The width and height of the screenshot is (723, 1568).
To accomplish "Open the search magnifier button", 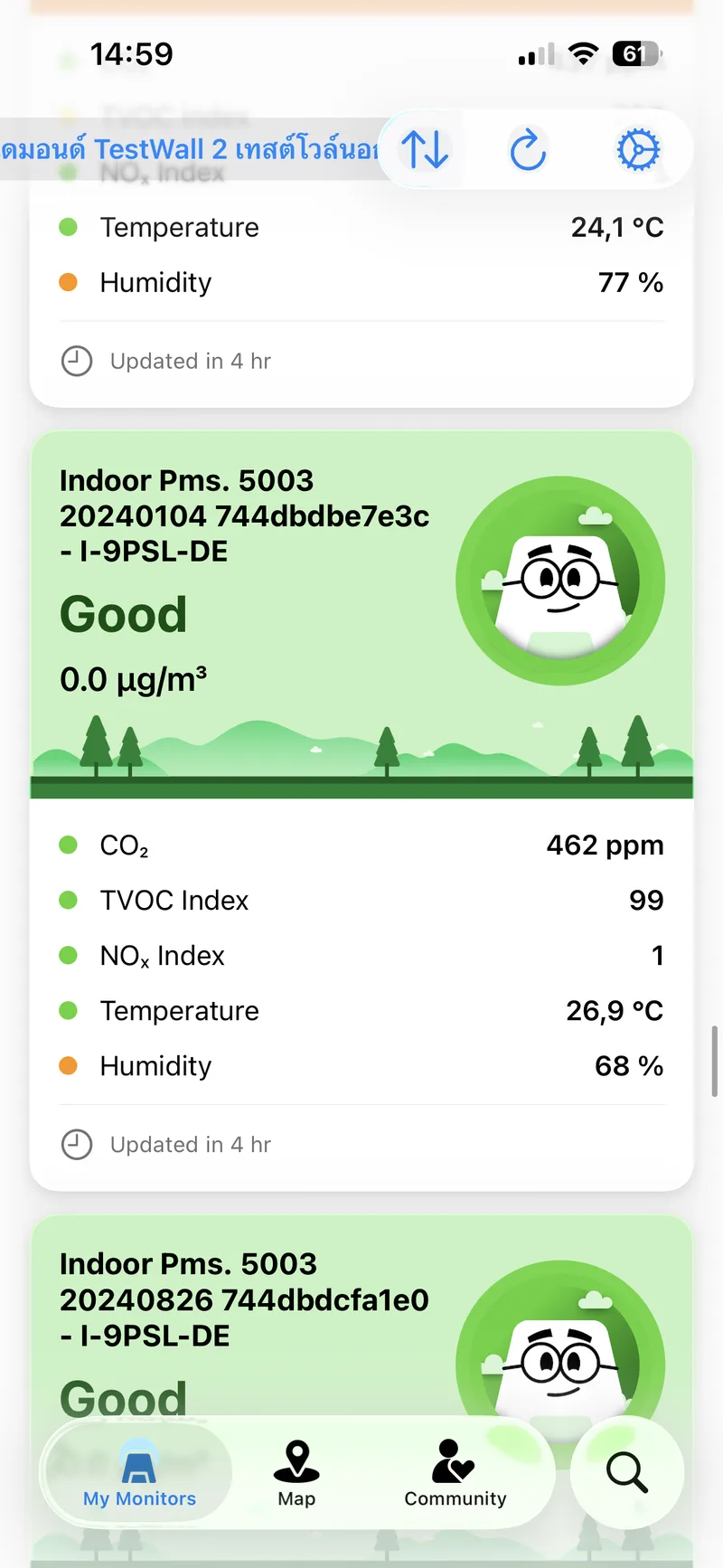I will (x=626, y=1472).
